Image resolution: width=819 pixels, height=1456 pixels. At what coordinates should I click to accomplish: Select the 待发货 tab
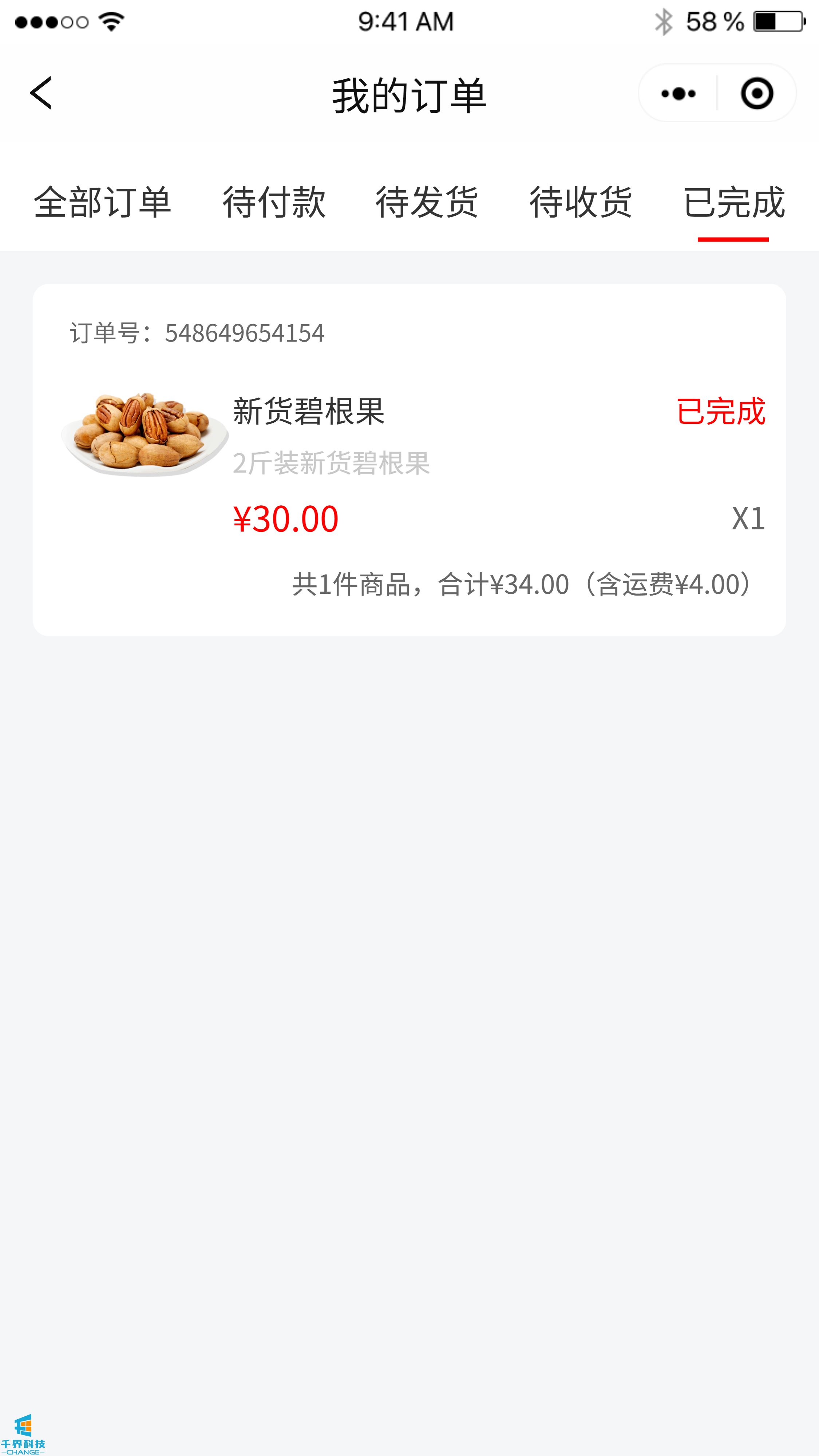[x=427, y=202]
